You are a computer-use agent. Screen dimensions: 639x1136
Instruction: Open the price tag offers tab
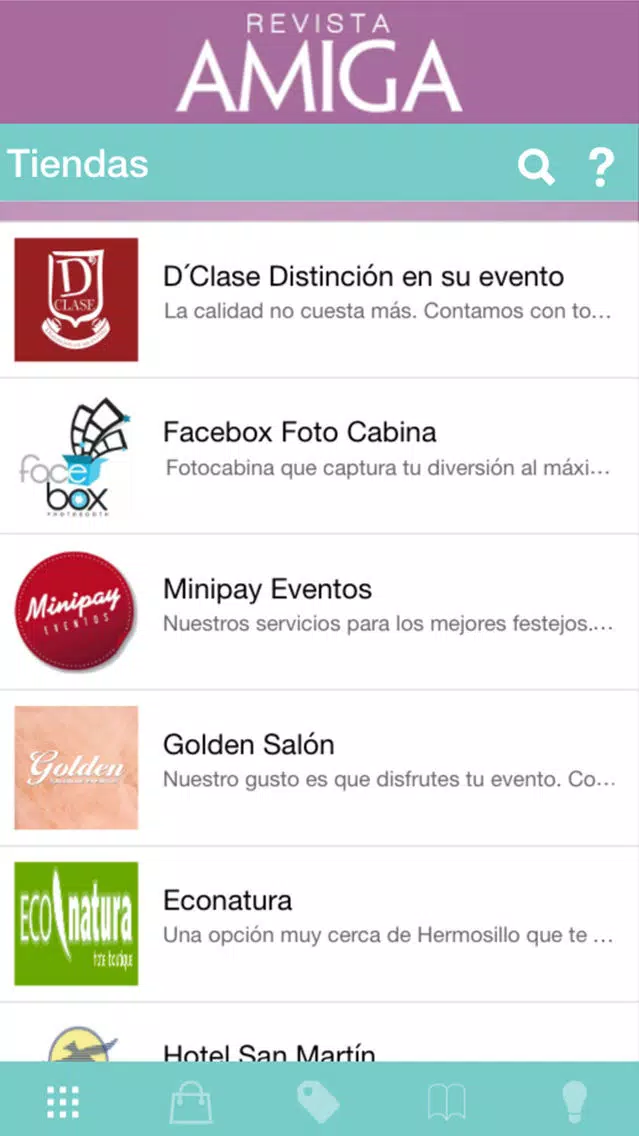(x=319, y=1102)
